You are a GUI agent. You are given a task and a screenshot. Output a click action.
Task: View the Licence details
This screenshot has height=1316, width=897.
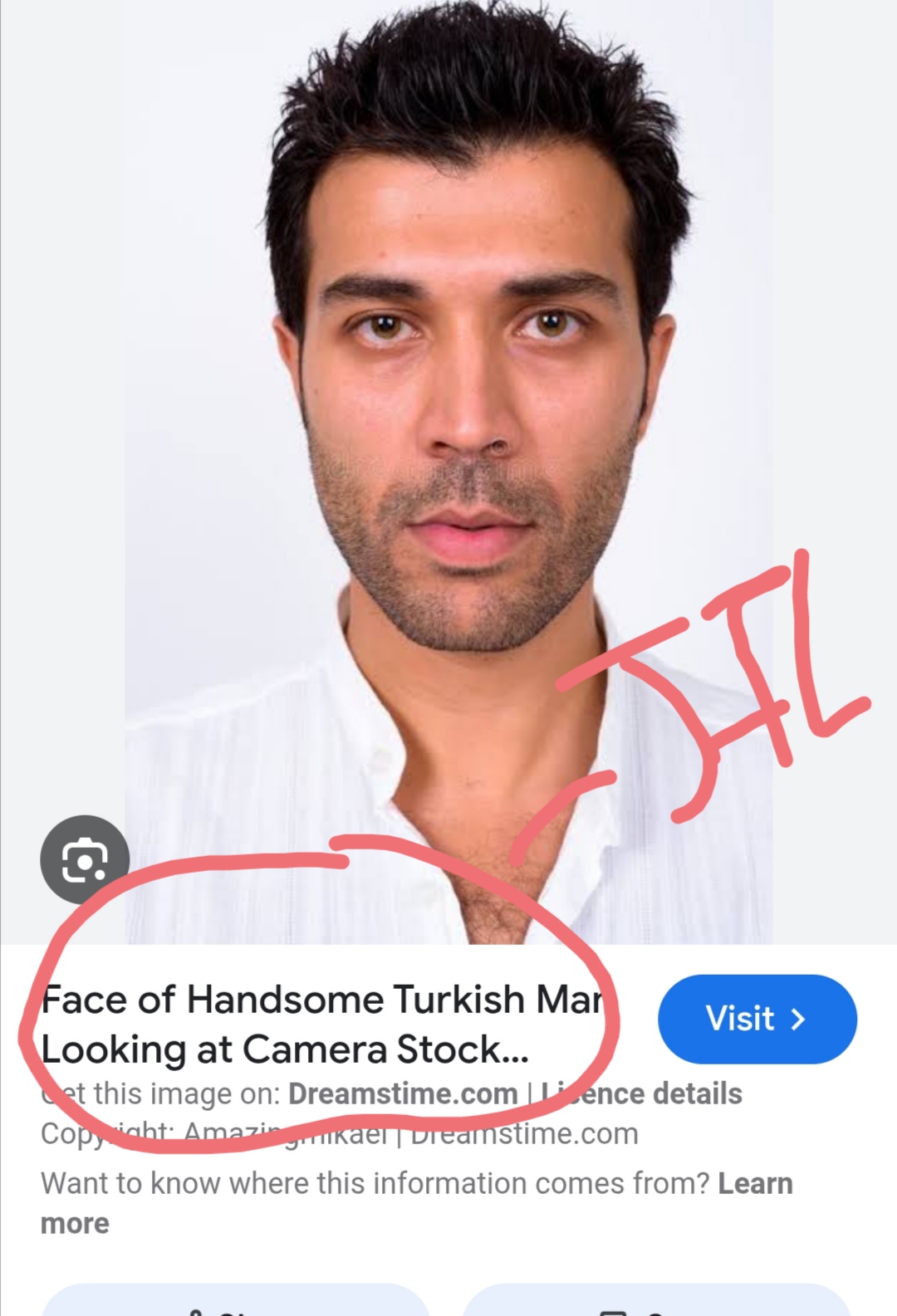[x=642, y=1093]
